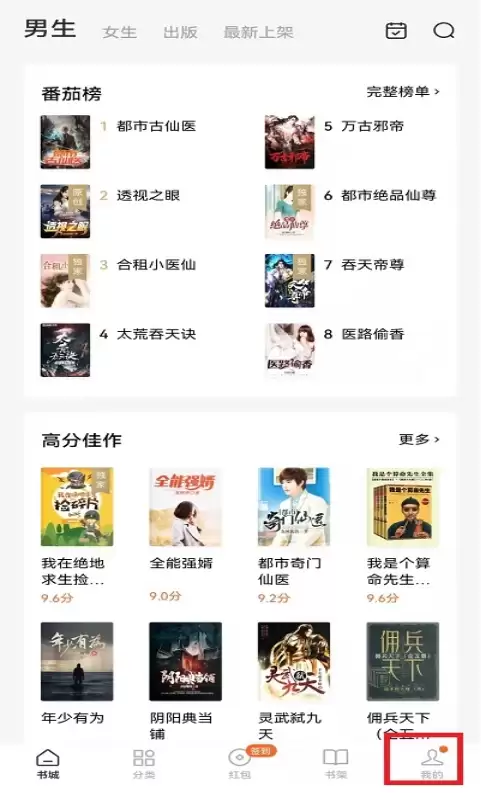Switch to the 女生 tab
The image size is (481, 802).
[x=119, y=32]
